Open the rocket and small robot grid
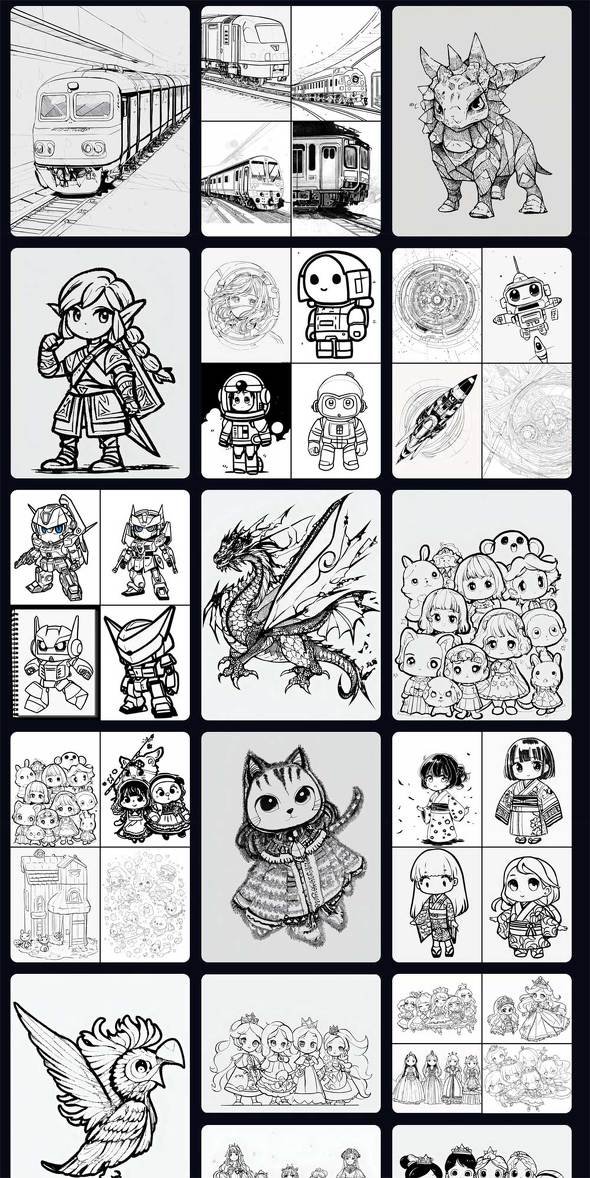Viewport: 590px width, 1178px height. (x=482, y=363)
